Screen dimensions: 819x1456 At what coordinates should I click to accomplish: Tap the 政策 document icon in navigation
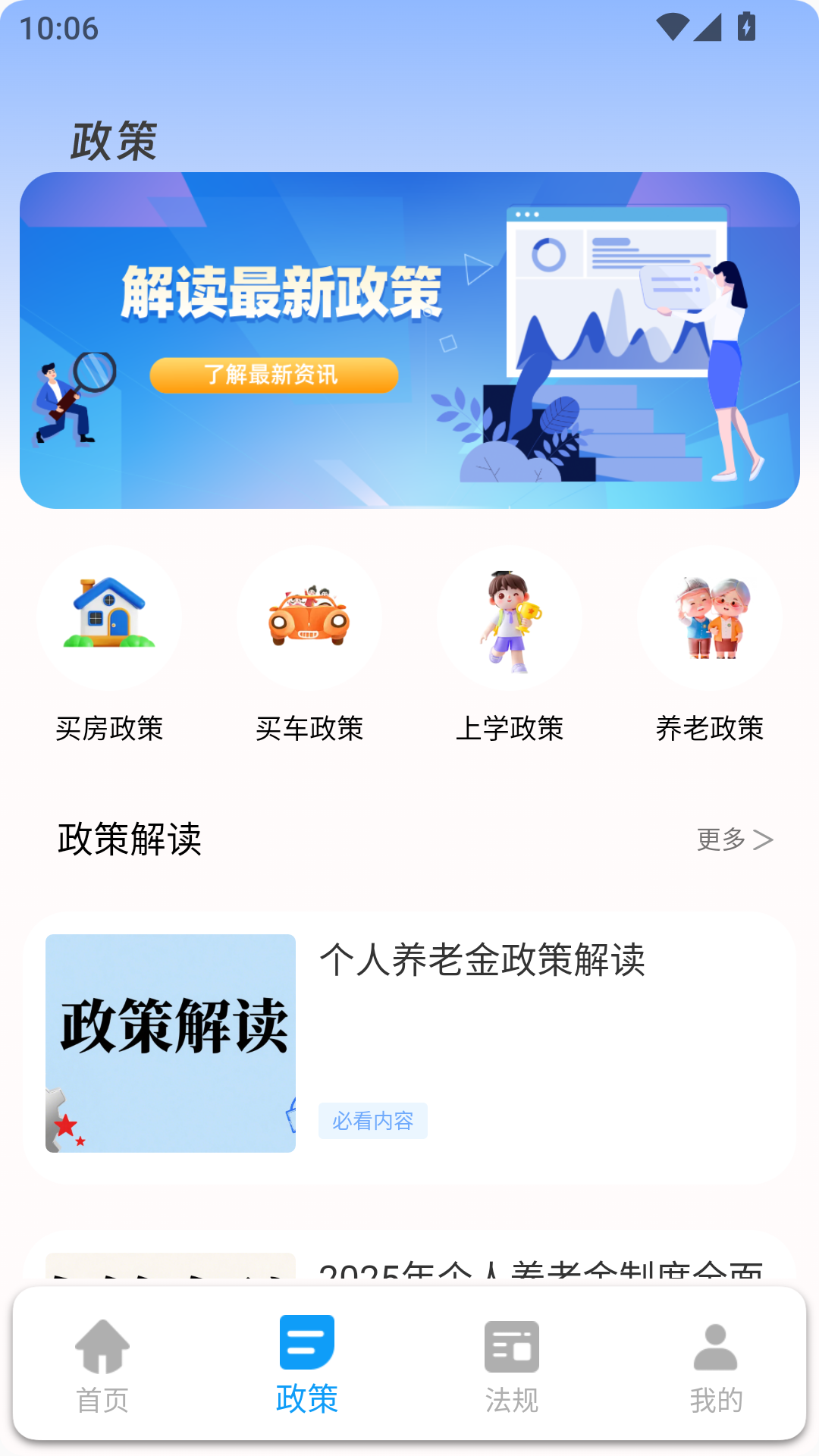306,1348
